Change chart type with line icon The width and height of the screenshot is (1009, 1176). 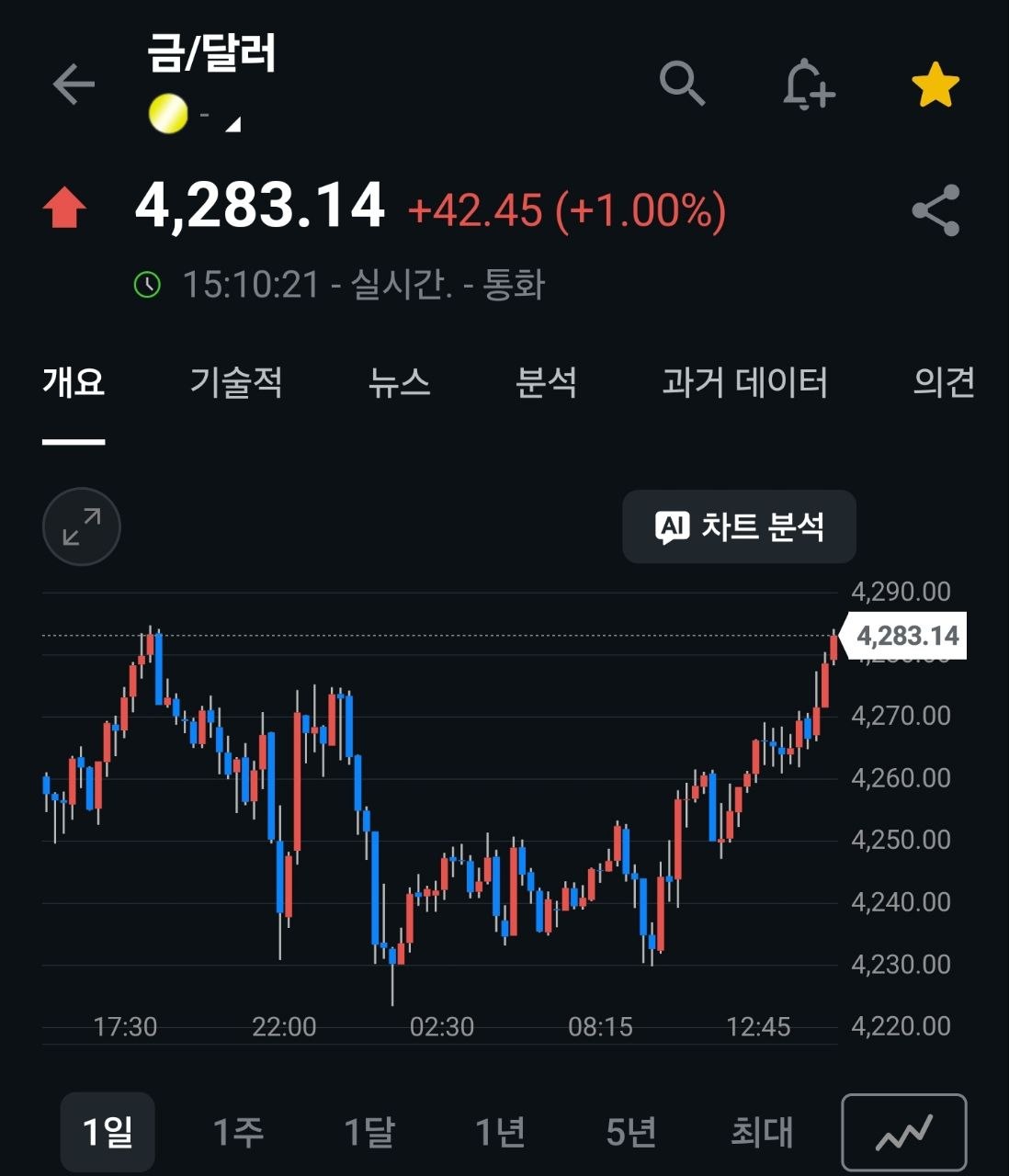click(x=904, y=1133)
